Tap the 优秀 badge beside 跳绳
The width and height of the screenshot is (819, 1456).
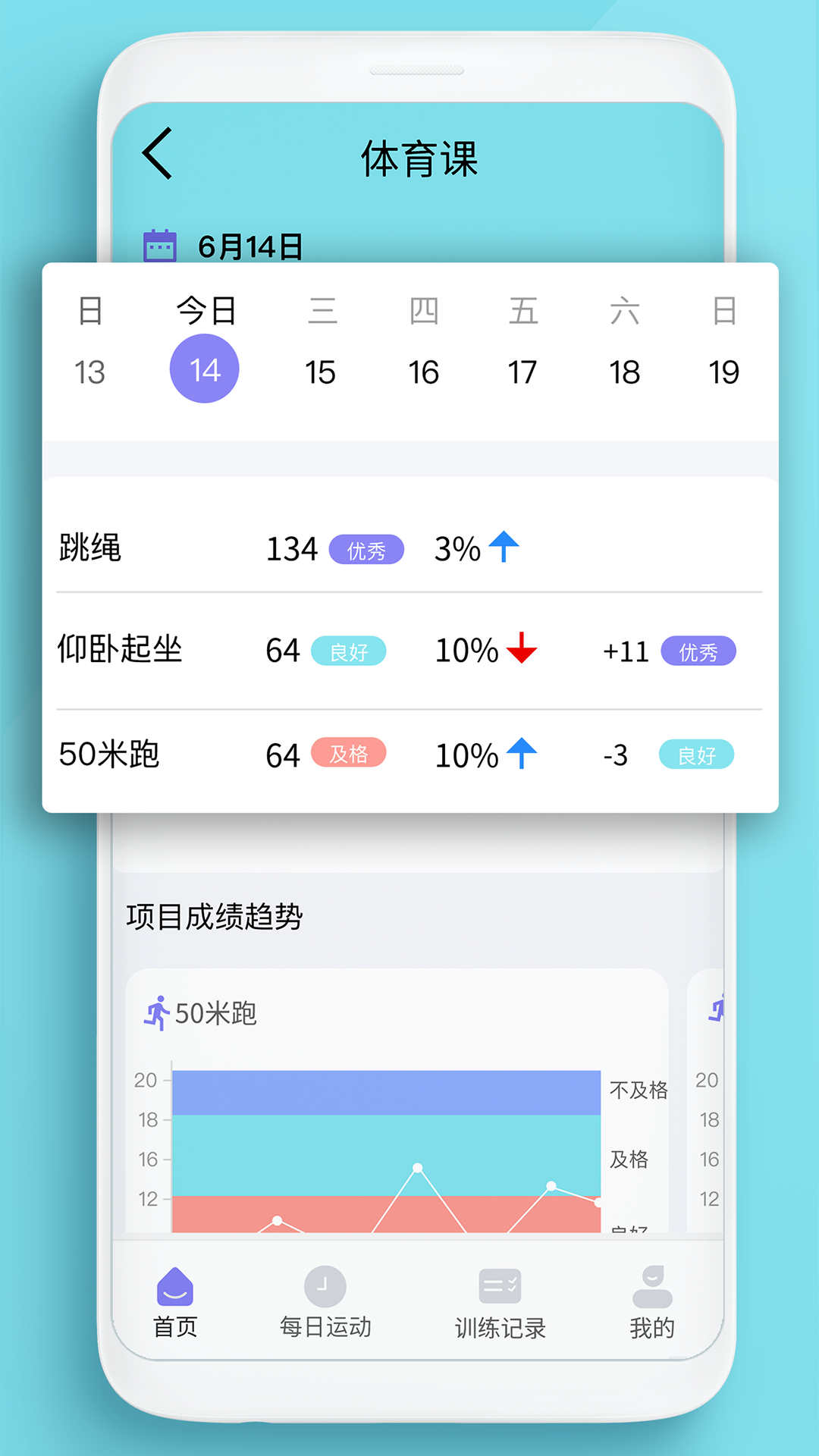[x=366, y=550]
